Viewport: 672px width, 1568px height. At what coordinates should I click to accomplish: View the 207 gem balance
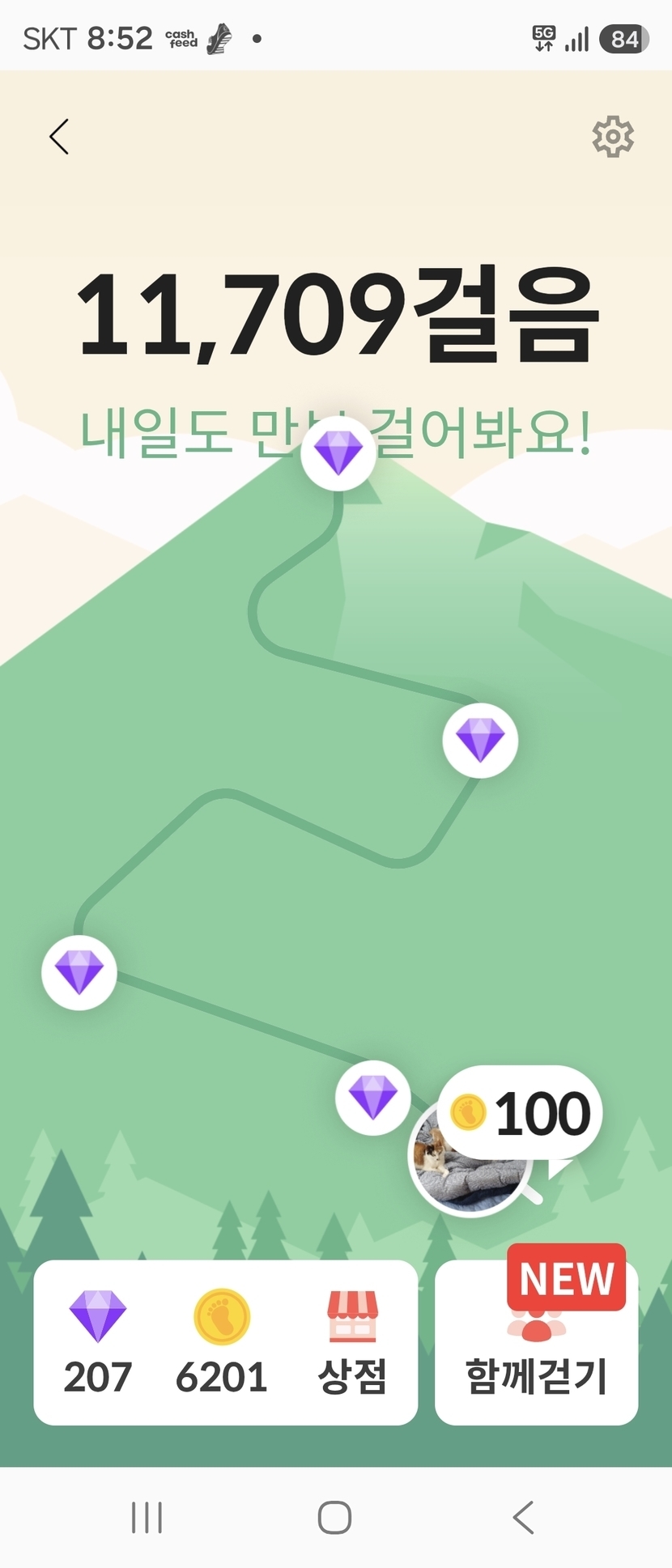(98, 1343)
